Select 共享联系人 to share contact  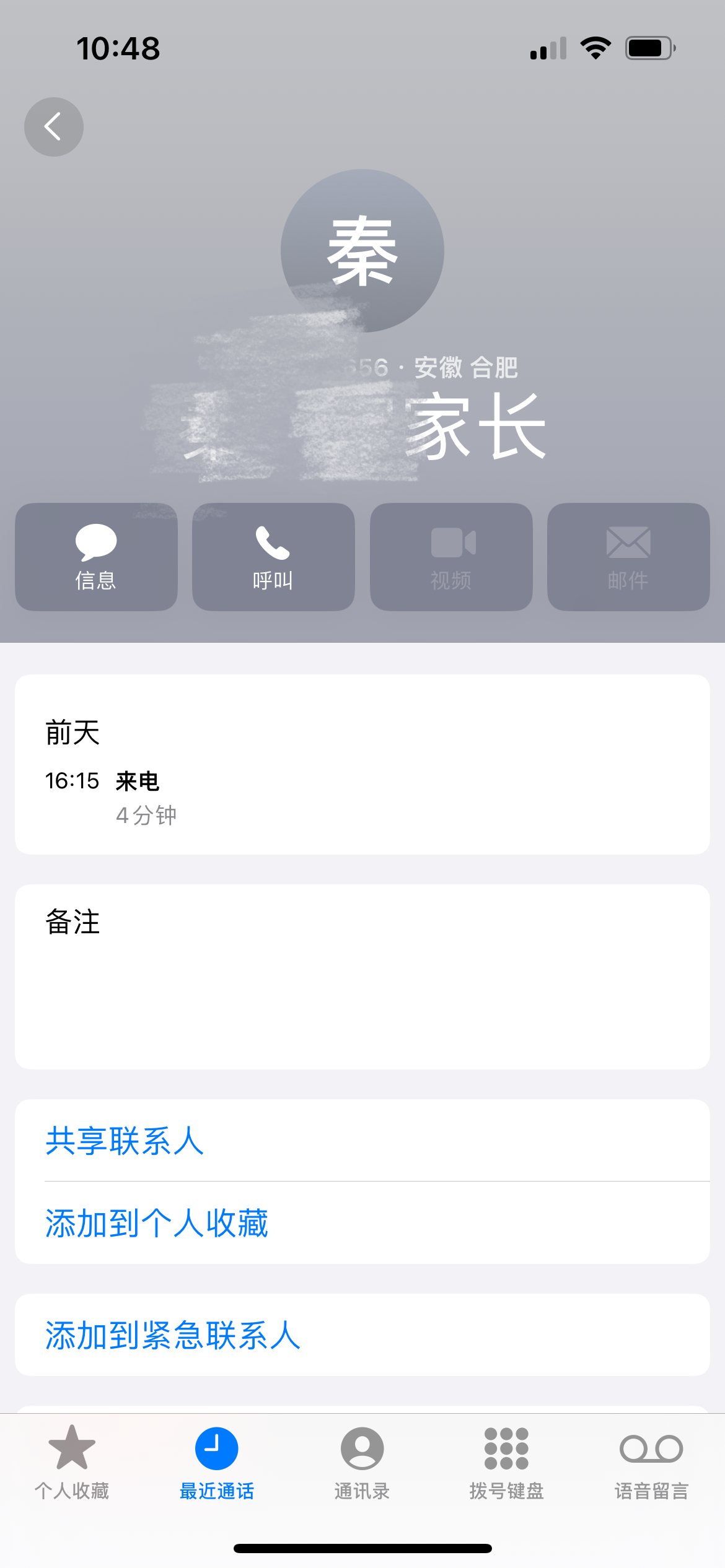coord(125,1141)
